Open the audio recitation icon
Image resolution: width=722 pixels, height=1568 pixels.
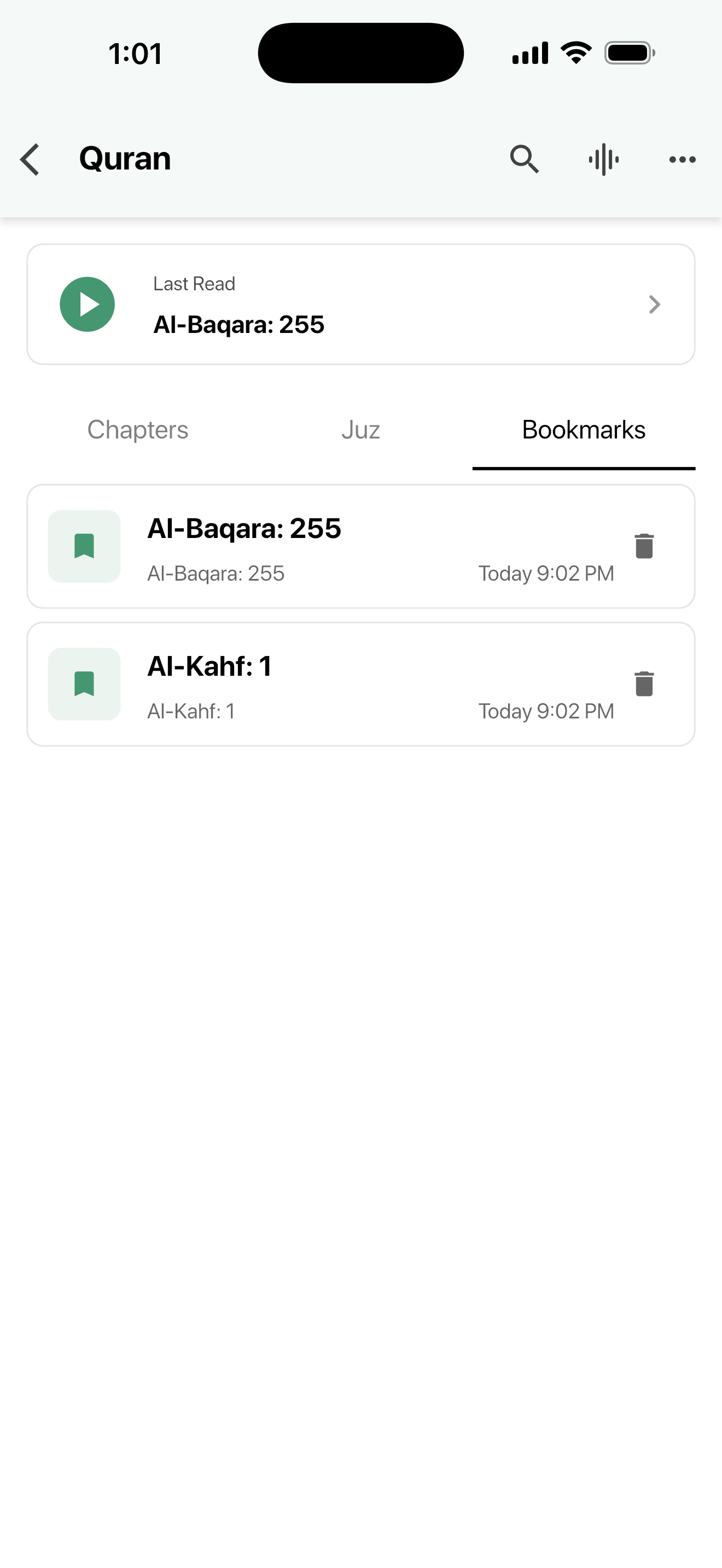pyautogui.click(x=603, y=159)
